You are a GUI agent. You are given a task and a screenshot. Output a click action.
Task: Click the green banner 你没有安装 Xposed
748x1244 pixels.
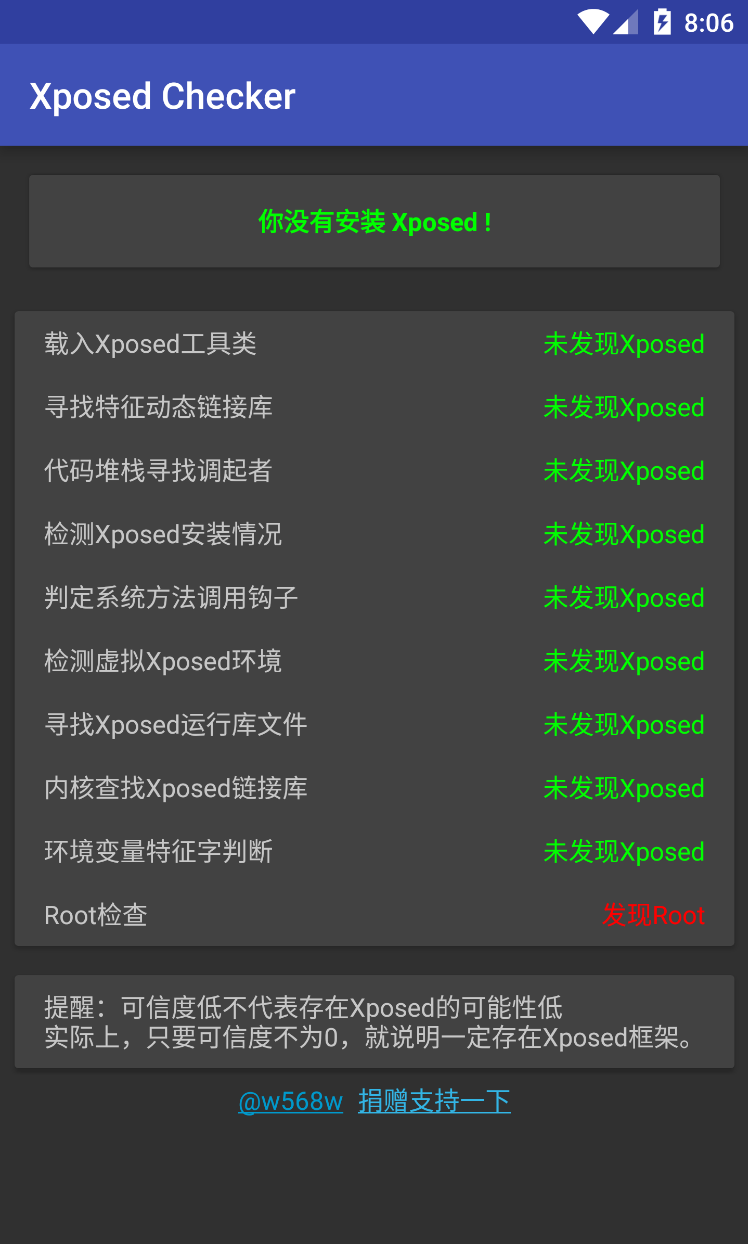[374, 221]
